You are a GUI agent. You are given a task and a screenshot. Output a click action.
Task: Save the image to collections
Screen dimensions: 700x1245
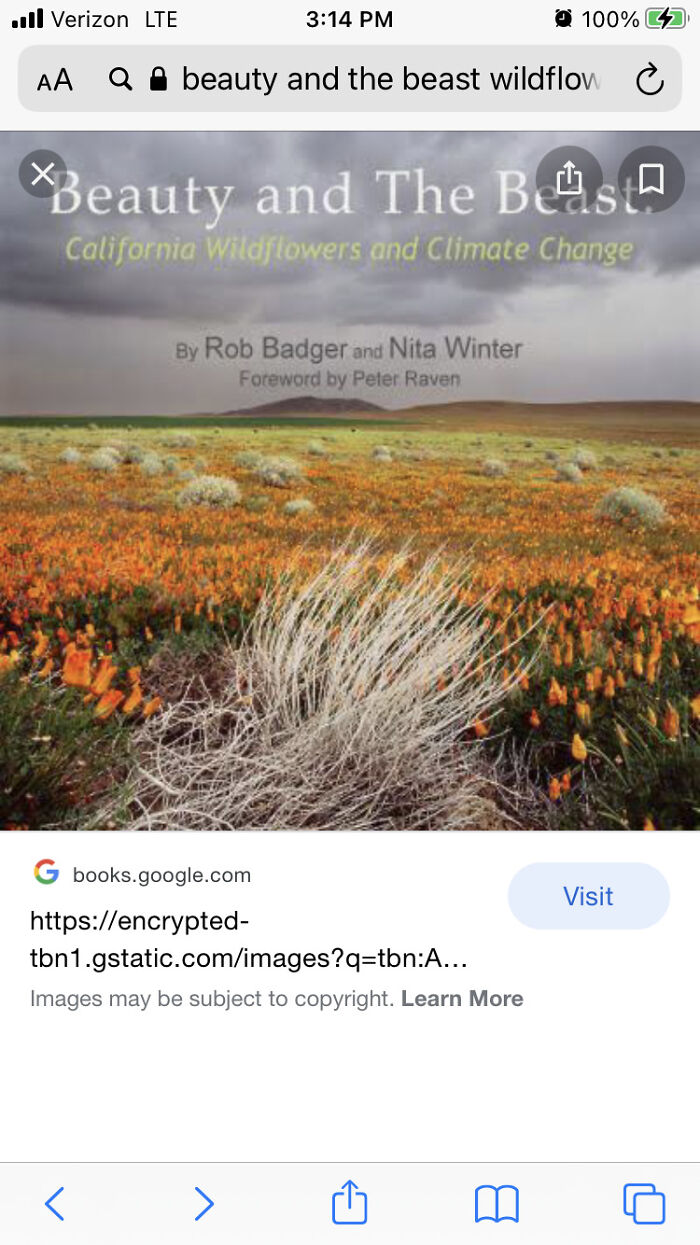point(651,178)
